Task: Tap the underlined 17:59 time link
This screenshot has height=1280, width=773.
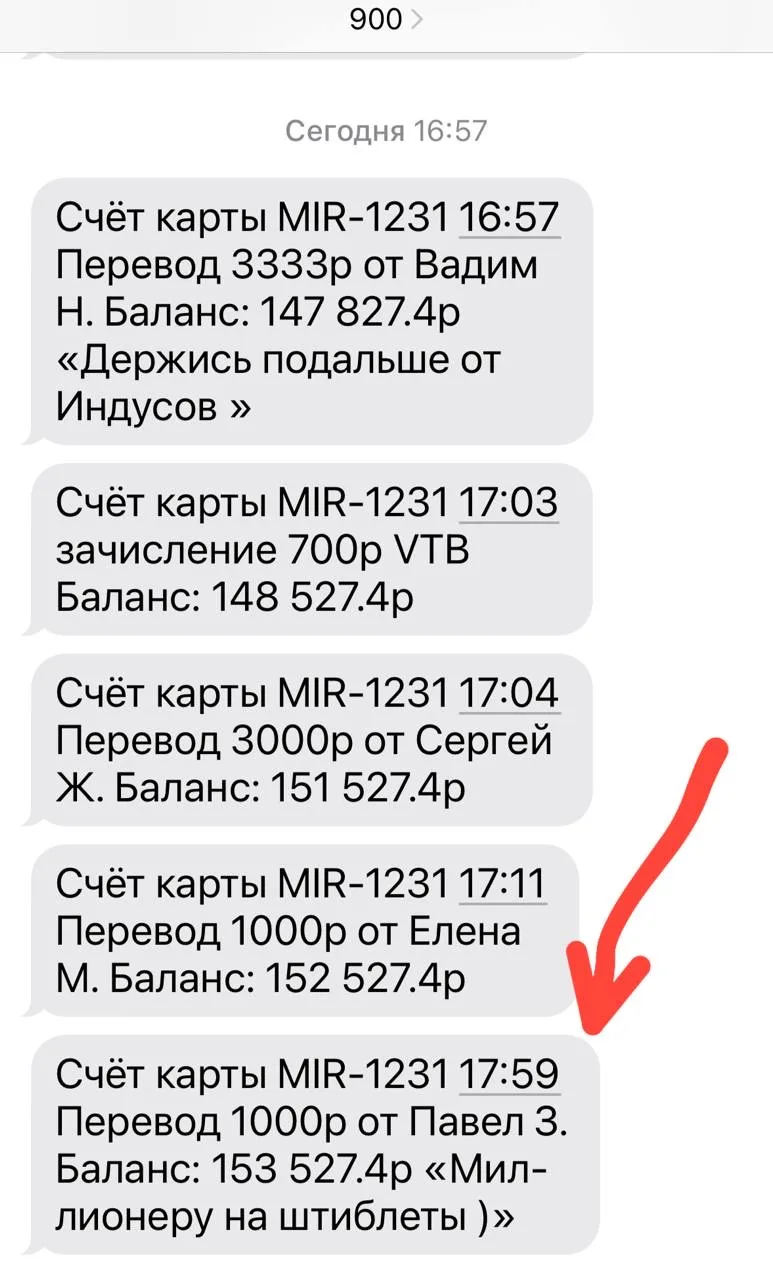Action: 509,1075
